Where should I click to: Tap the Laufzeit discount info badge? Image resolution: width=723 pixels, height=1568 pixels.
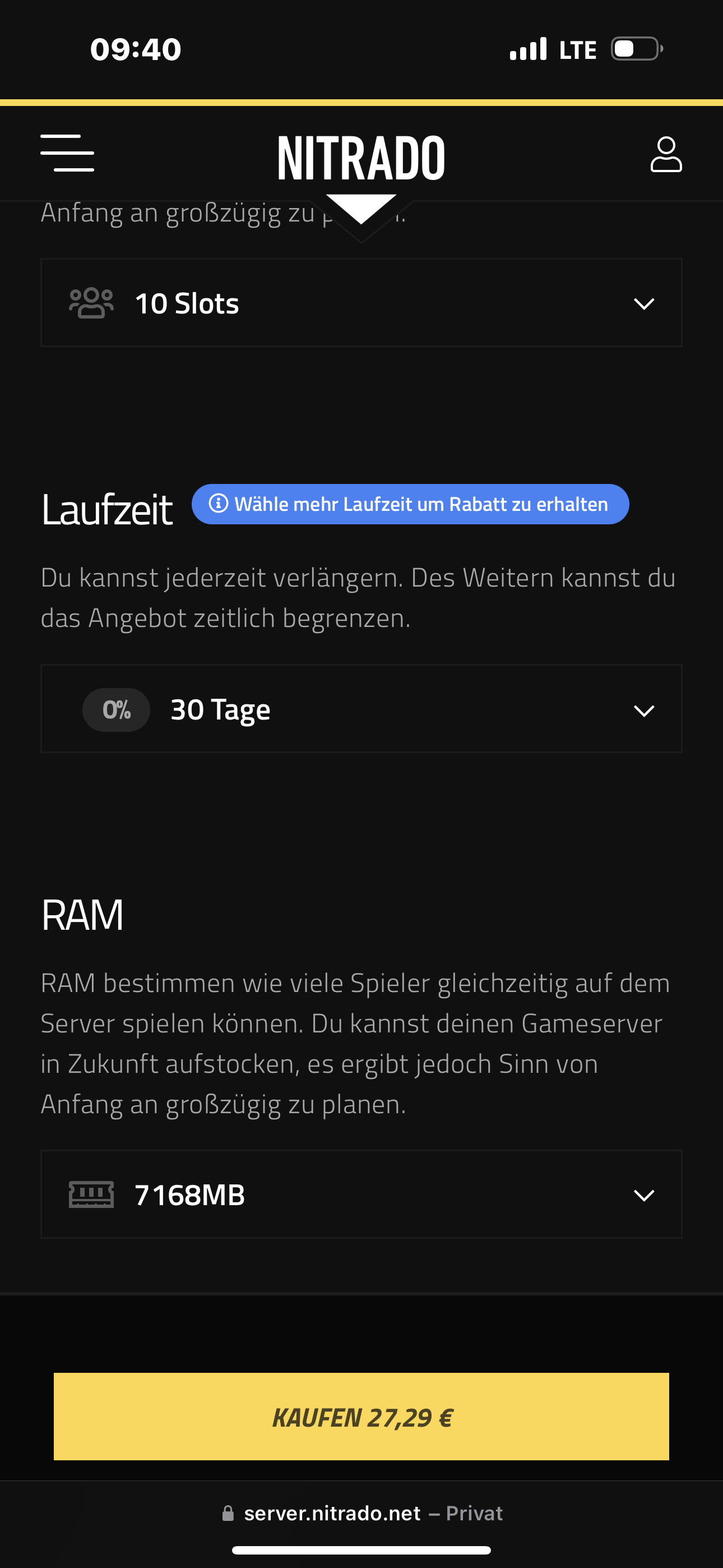click(x=410, y=504)
